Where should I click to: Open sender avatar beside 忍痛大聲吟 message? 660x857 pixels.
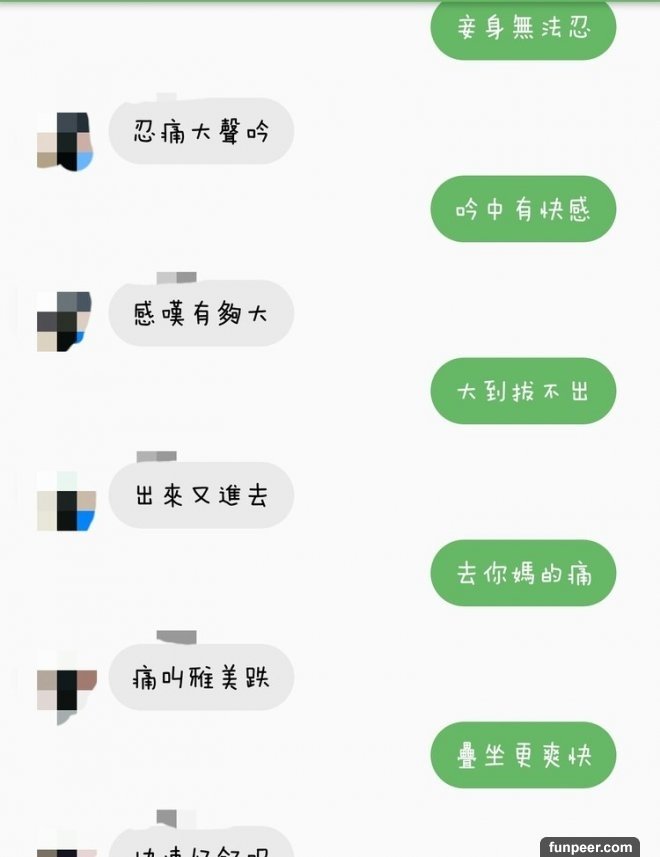[65, 141]
